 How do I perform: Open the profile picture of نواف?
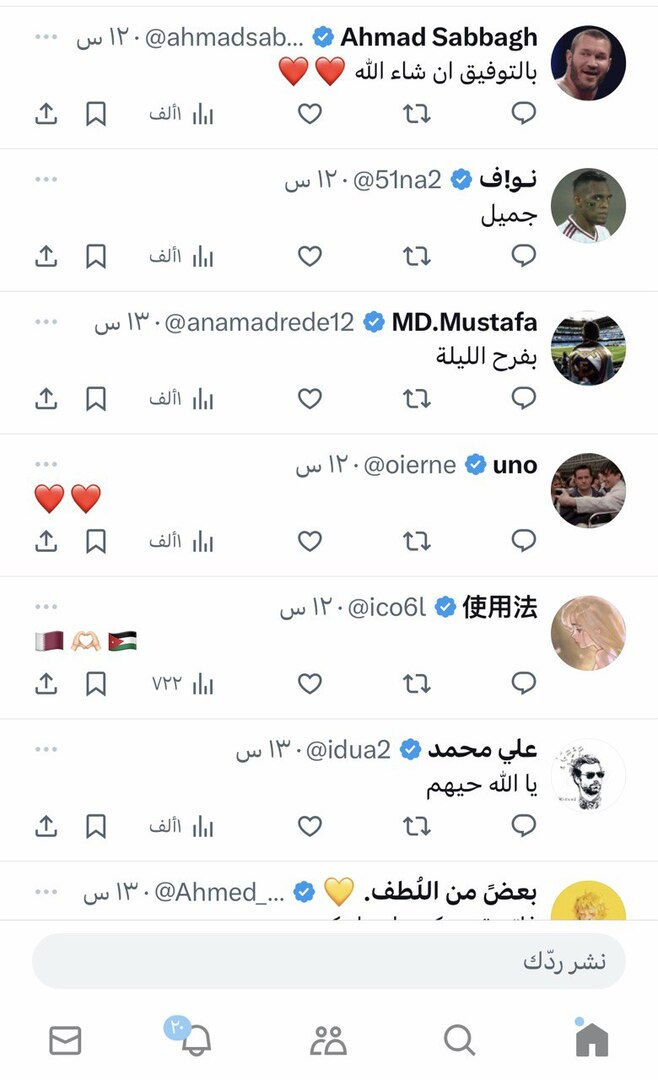pos(588,206)
